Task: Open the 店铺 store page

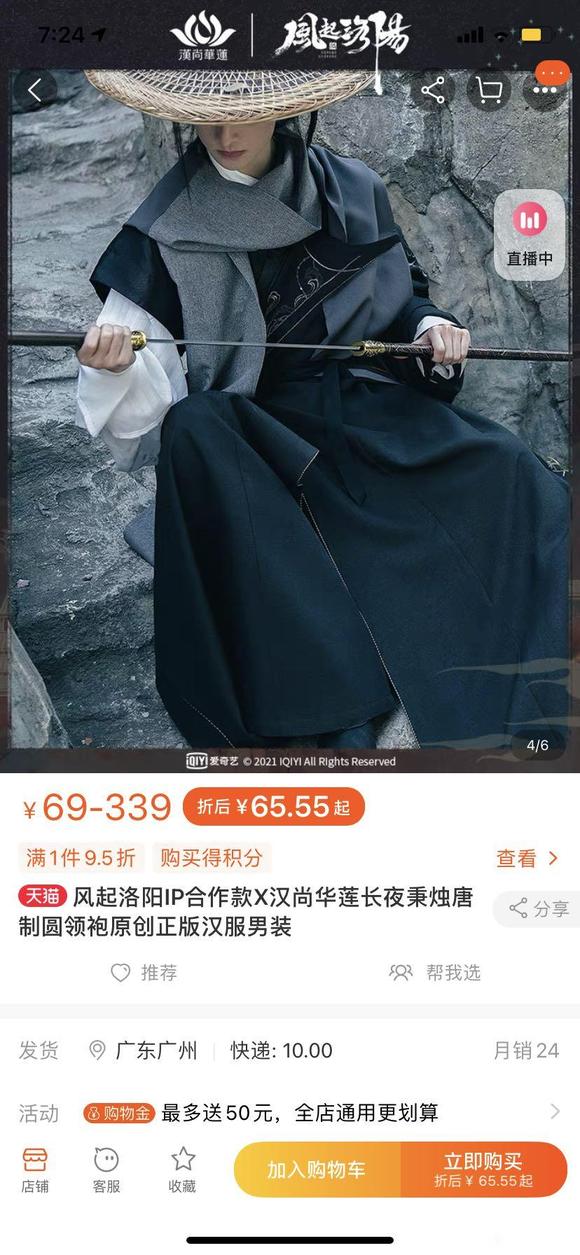Action: click(35, 1169)
